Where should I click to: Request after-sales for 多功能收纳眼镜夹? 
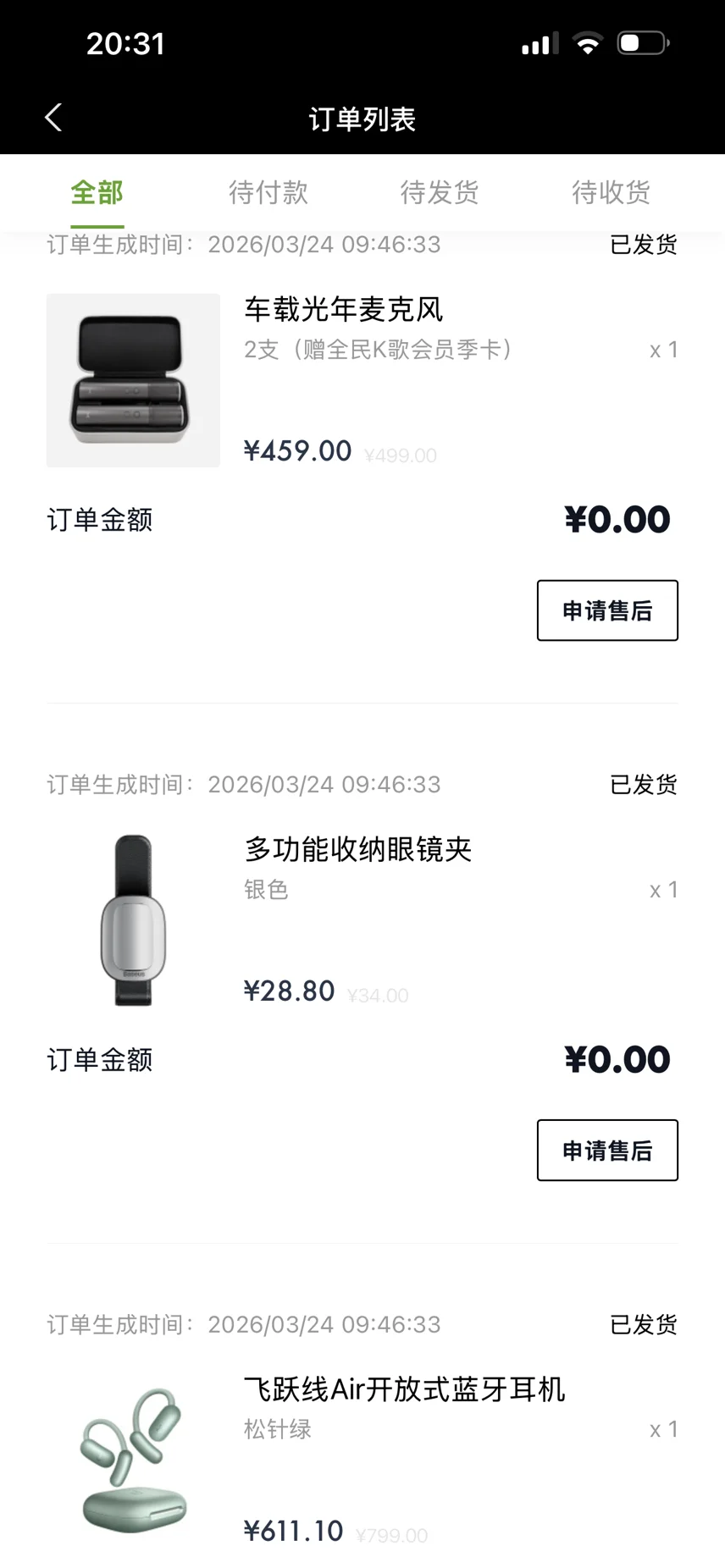coord(607,1151)
